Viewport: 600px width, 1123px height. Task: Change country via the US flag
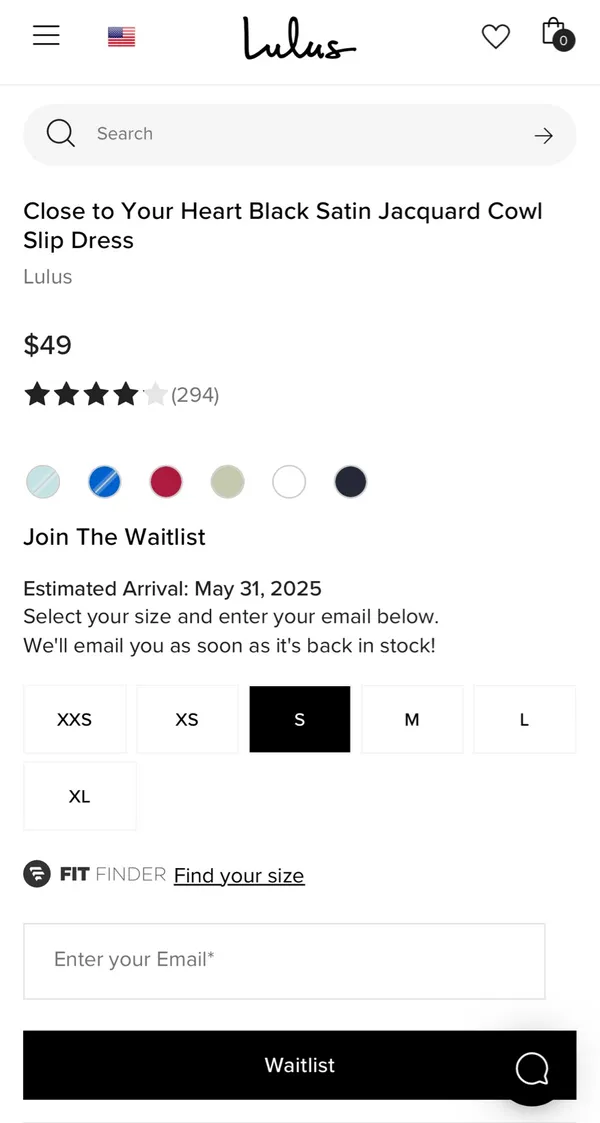[x=122, y=37]
